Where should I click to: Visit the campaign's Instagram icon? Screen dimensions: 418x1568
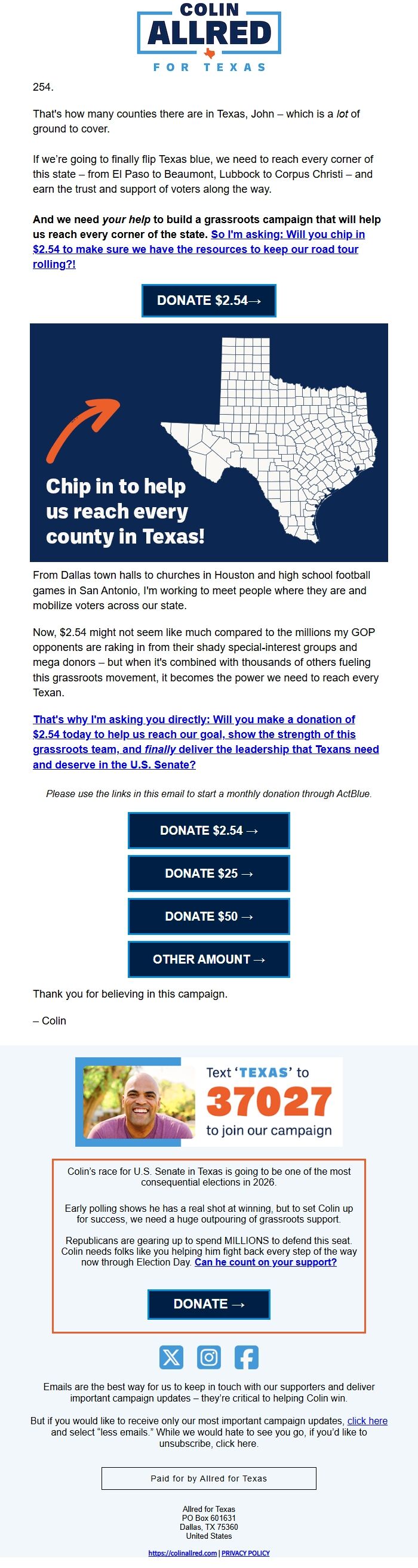pos(208,1357)
